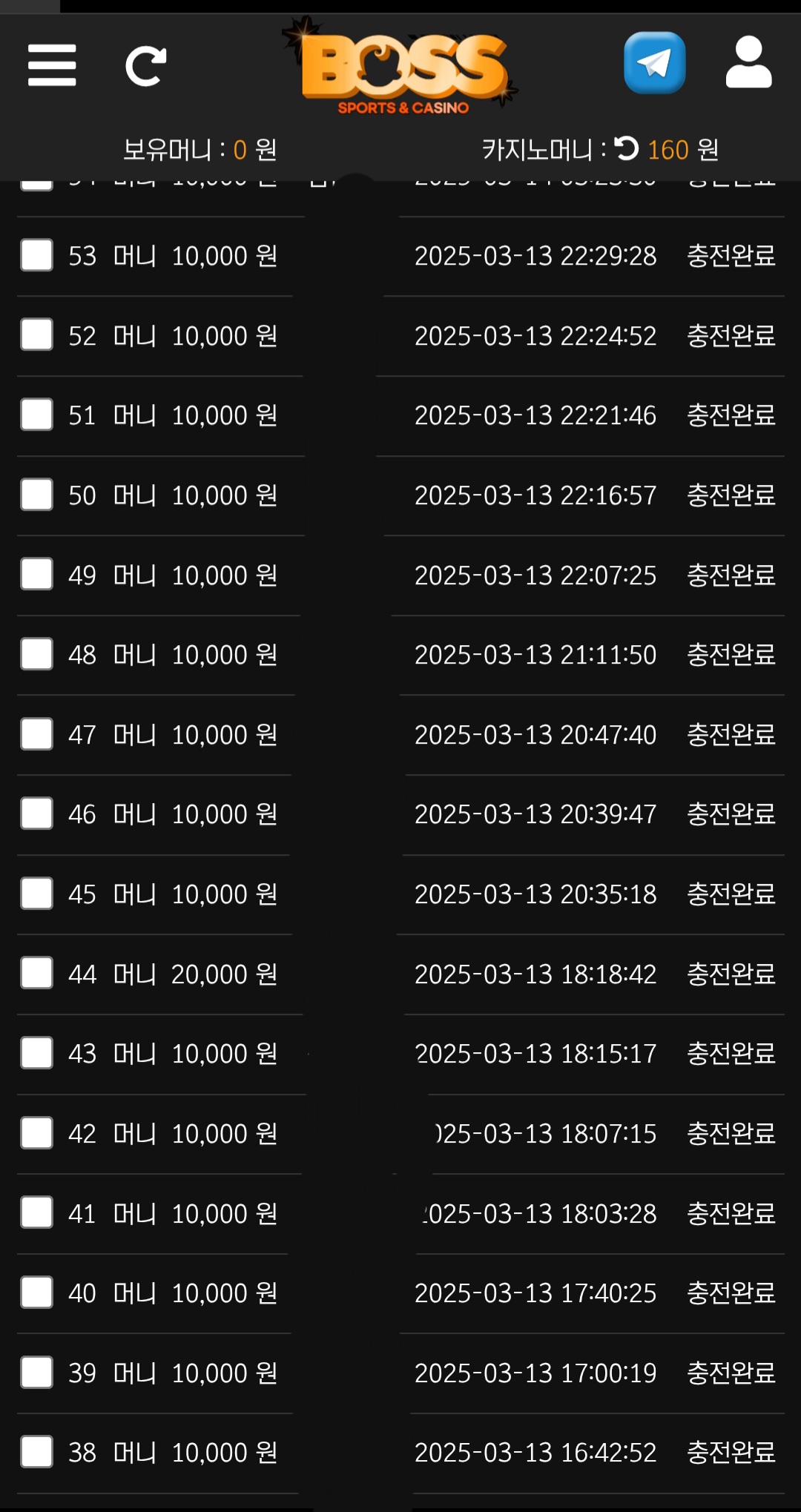The height and width of the screenshot is (1512, 801).
Task: Tick the checkbox for entry 43
Action: point(36,1053)
